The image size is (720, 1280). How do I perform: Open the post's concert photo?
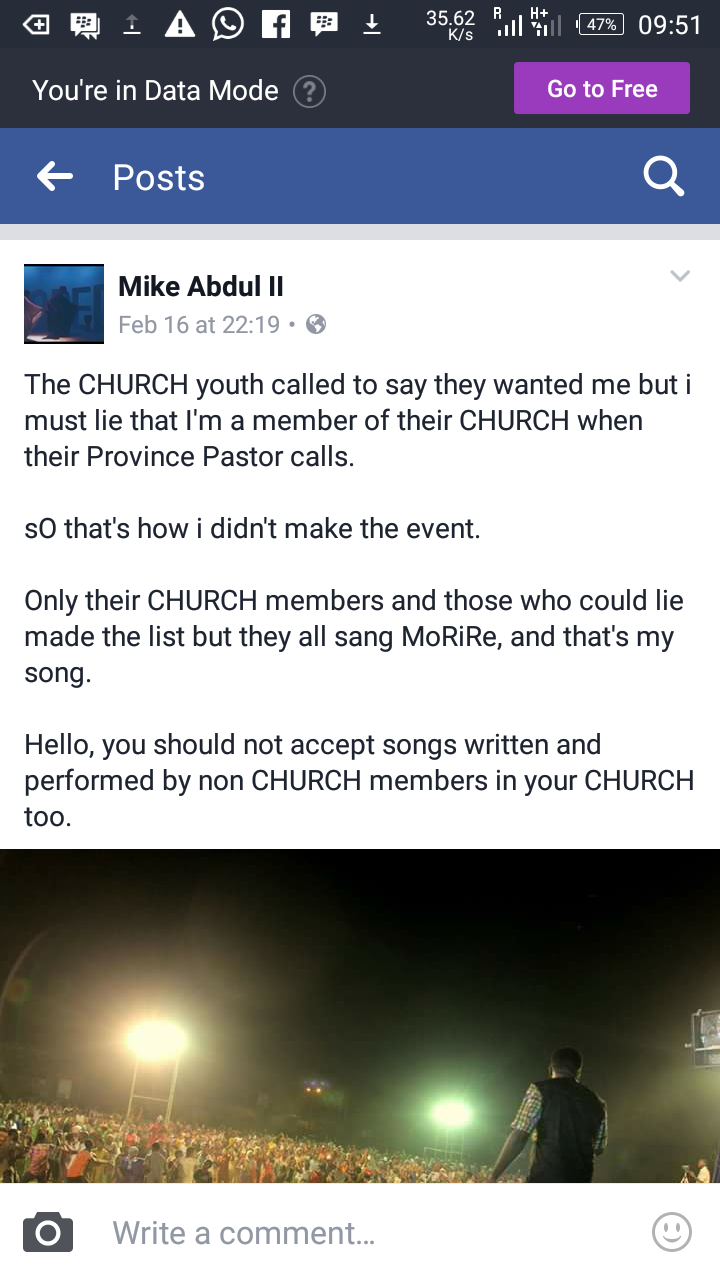tap(360, 1015)
